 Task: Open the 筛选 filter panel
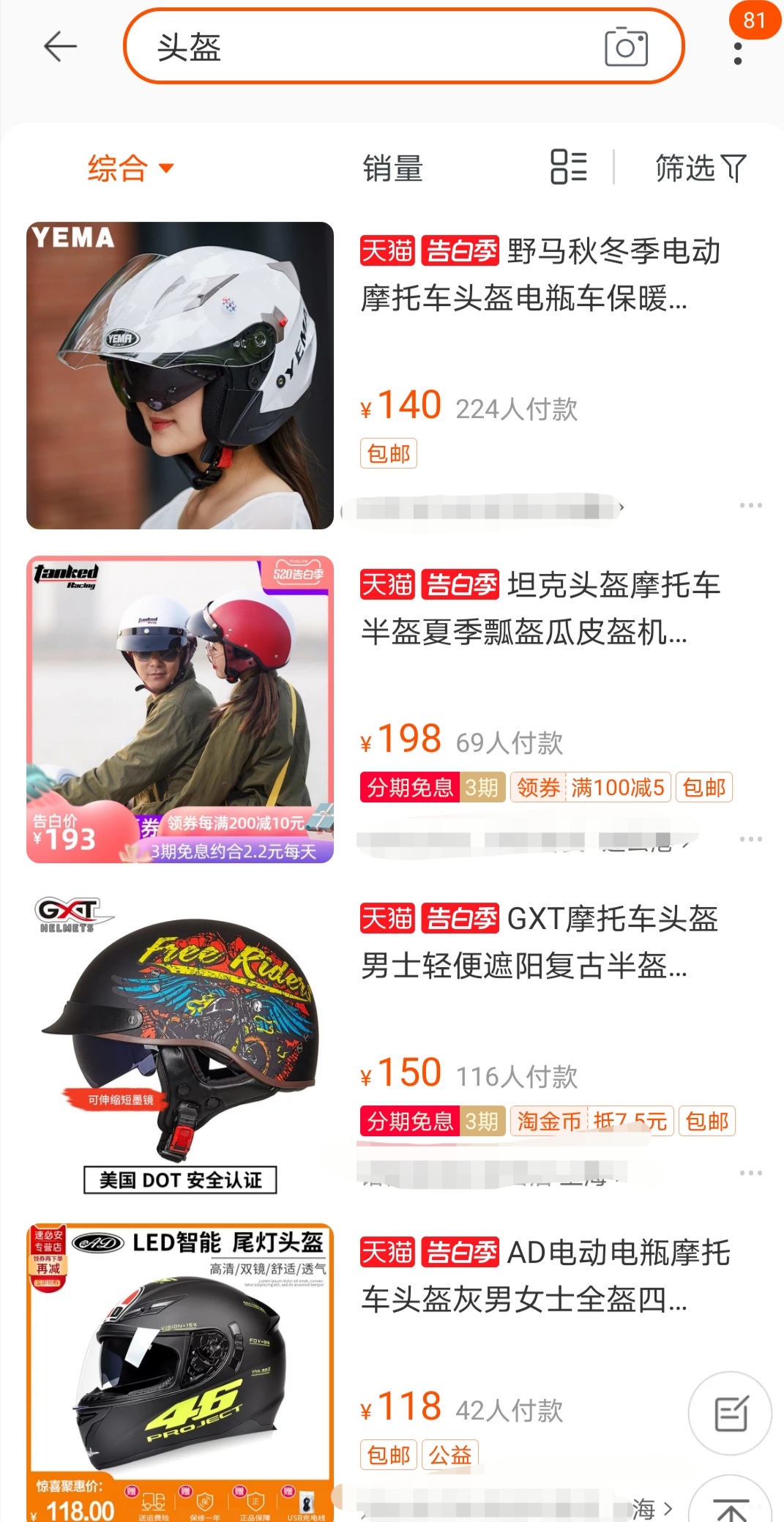[700, 168]
